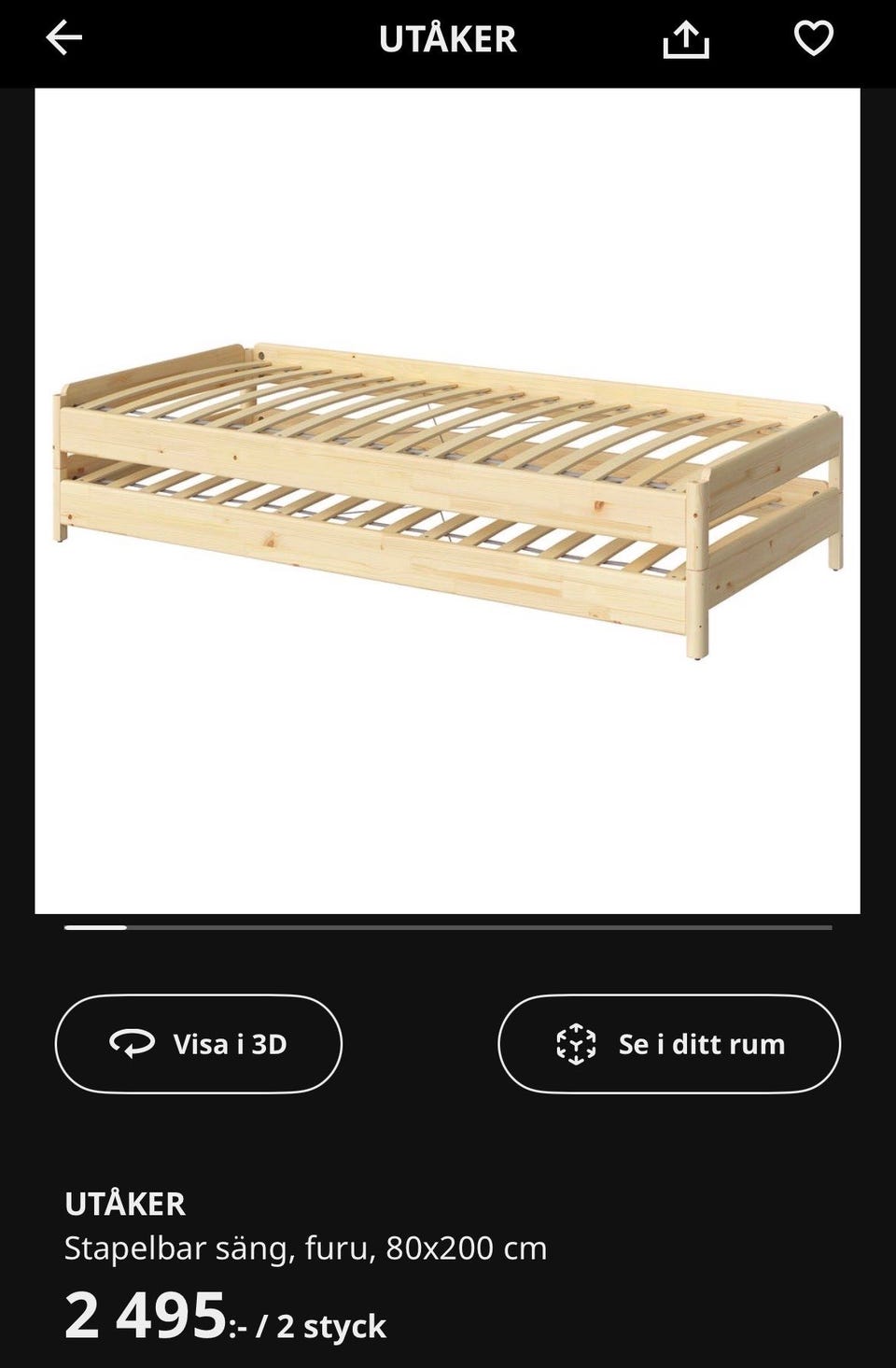This screenshot has width=896, height=1368.
Task: Tap the UTÅKER title in the header bar
Action: [x=447, y=39]
